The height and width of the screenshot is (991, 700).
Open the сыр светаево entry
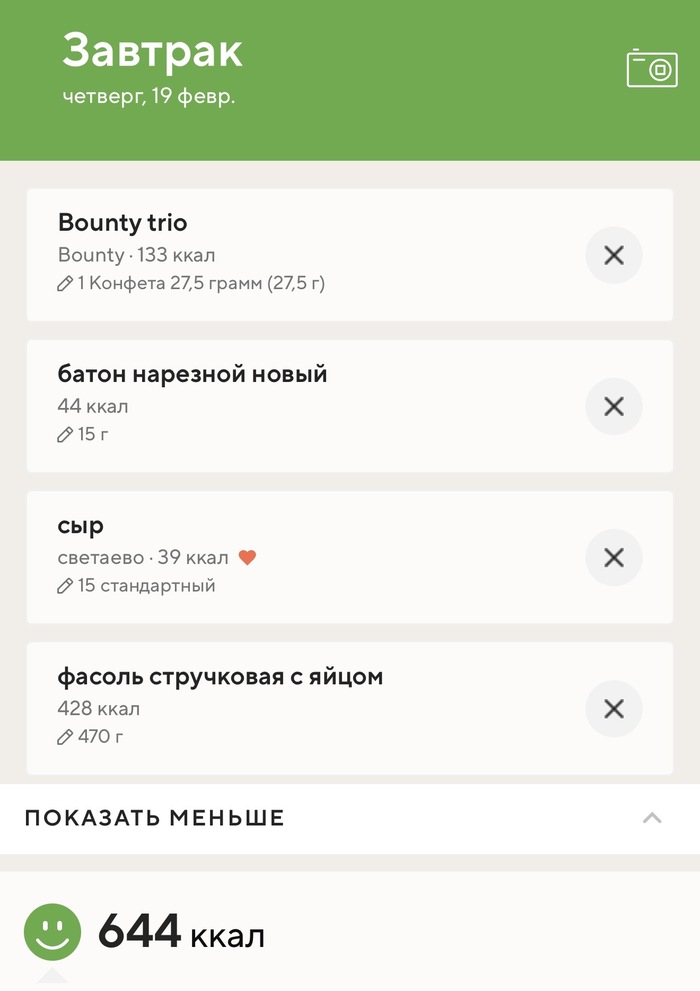(x=300, y=556)
